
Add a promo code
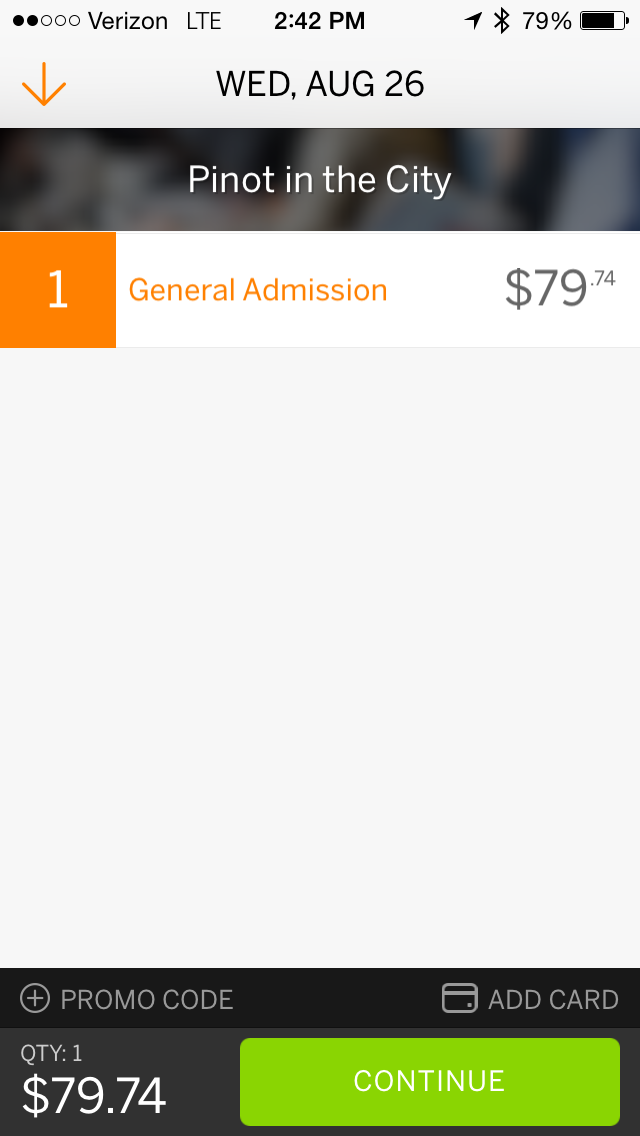(x=127, y=999)
